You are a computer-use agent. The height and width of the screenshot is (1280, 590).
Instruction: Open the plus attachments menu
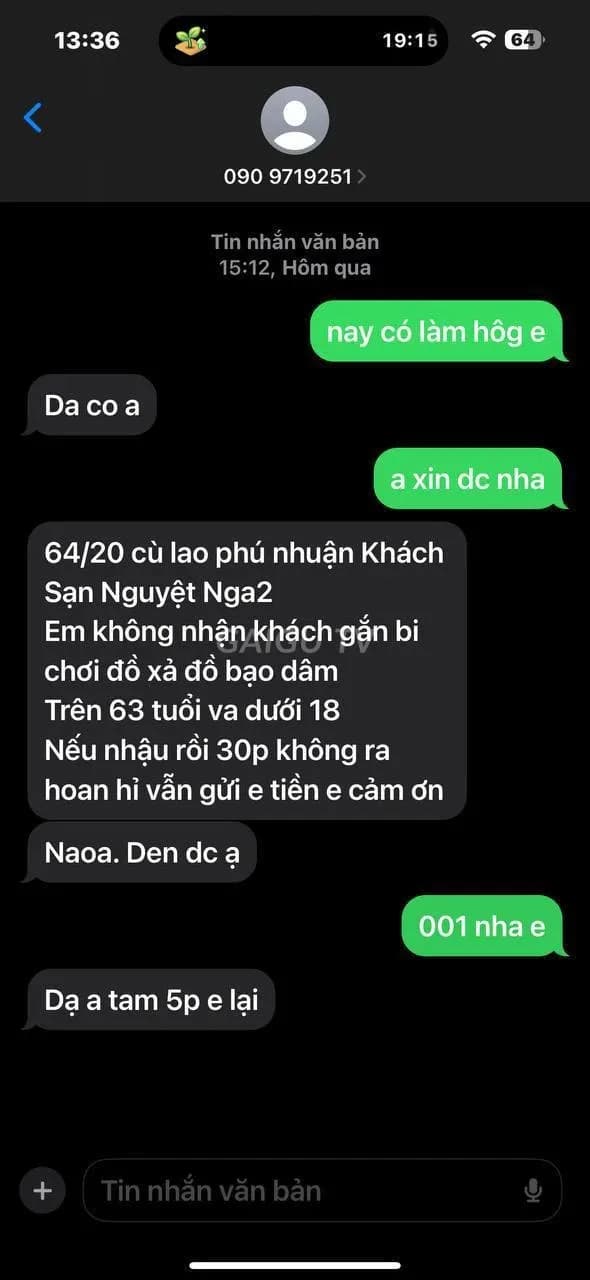[42, 1190]
